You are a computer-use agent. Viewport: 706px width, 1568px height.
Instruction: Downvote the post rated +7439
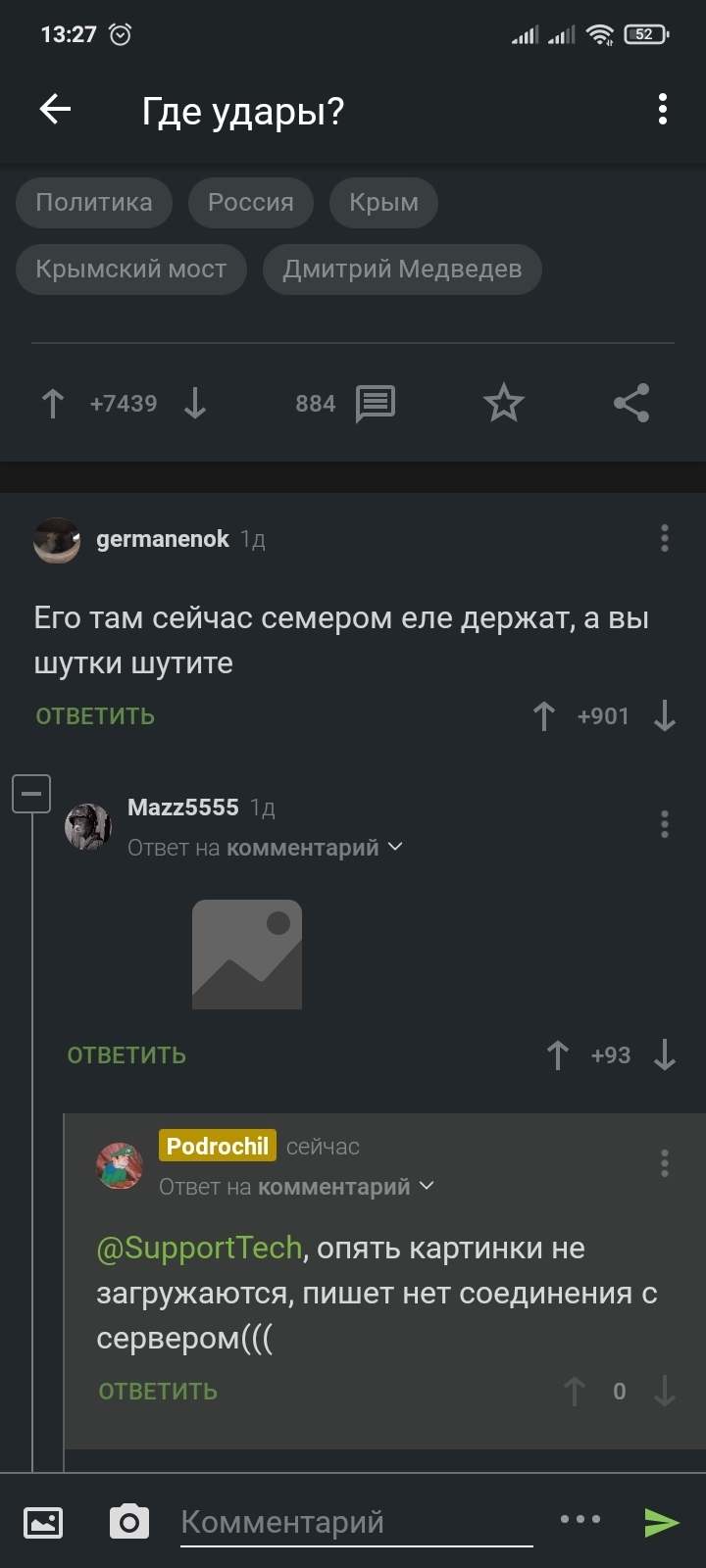195,404
